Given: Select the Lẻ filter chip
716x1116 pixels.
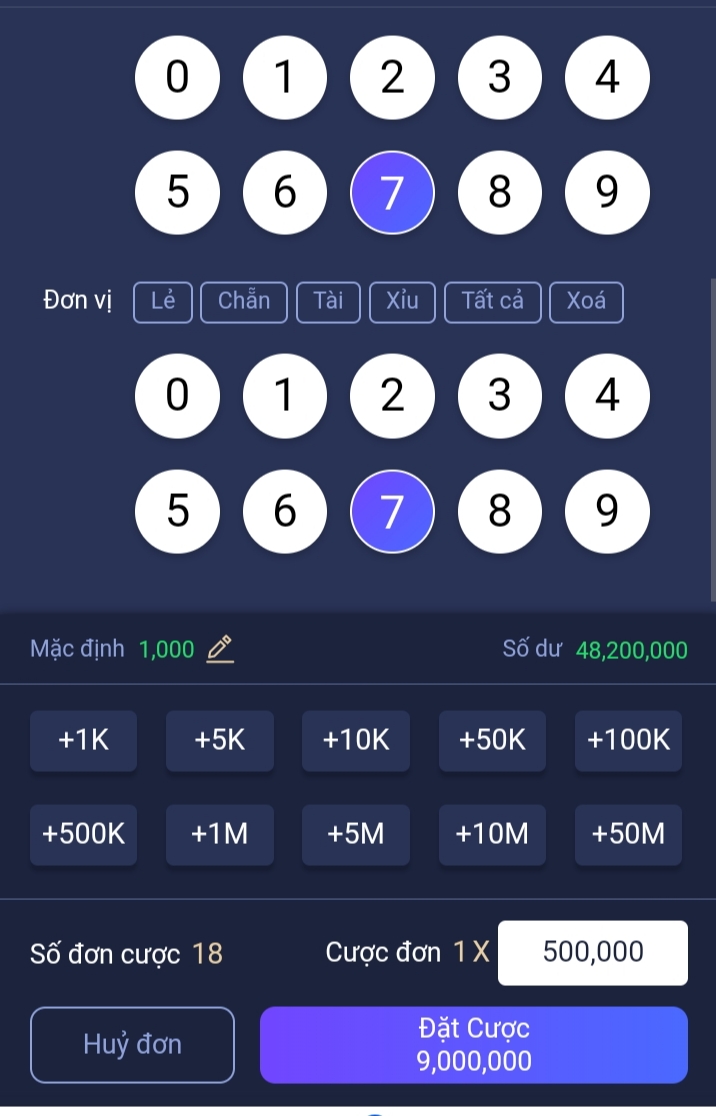Looking at the screenshot, I should [x=163, y=302].
